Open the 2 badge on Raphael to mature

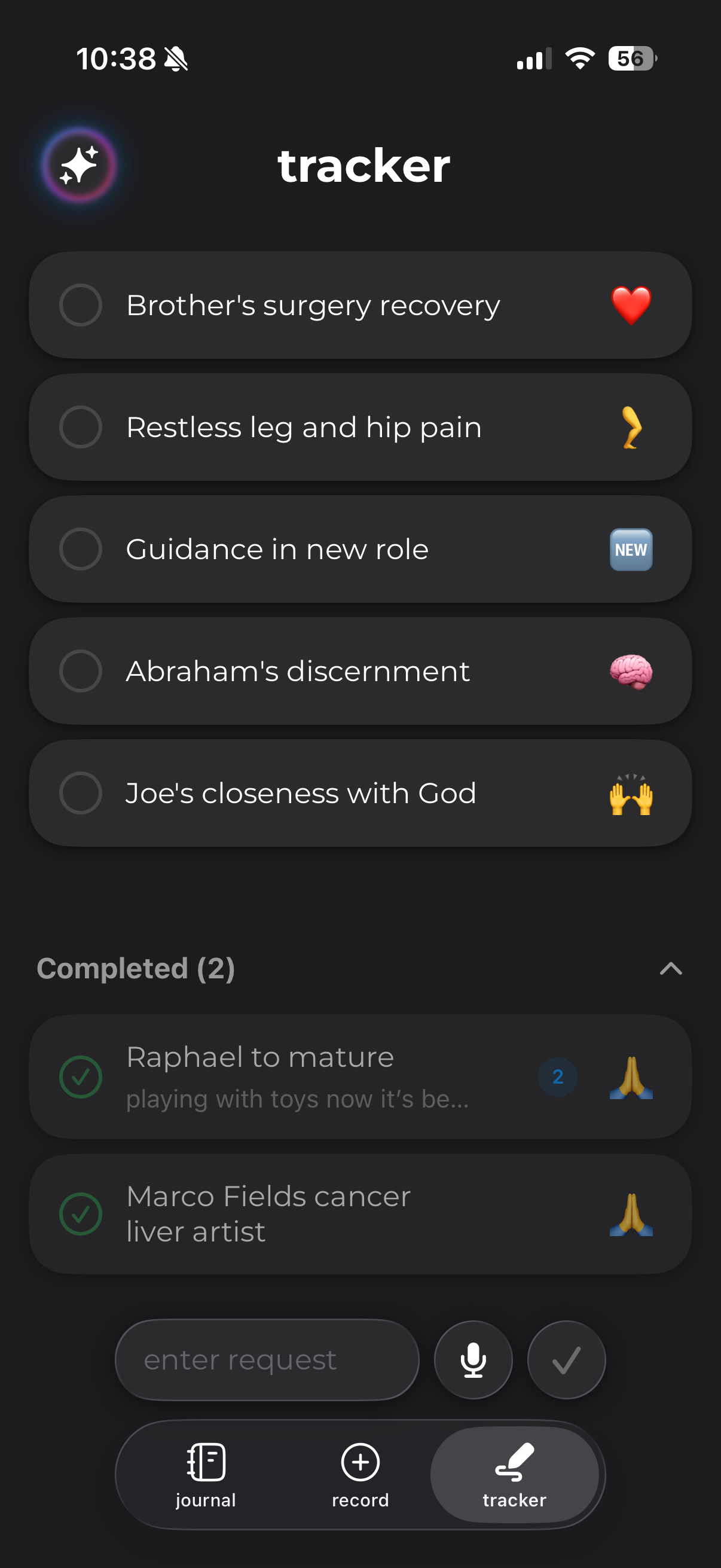tap(557, 1077)
